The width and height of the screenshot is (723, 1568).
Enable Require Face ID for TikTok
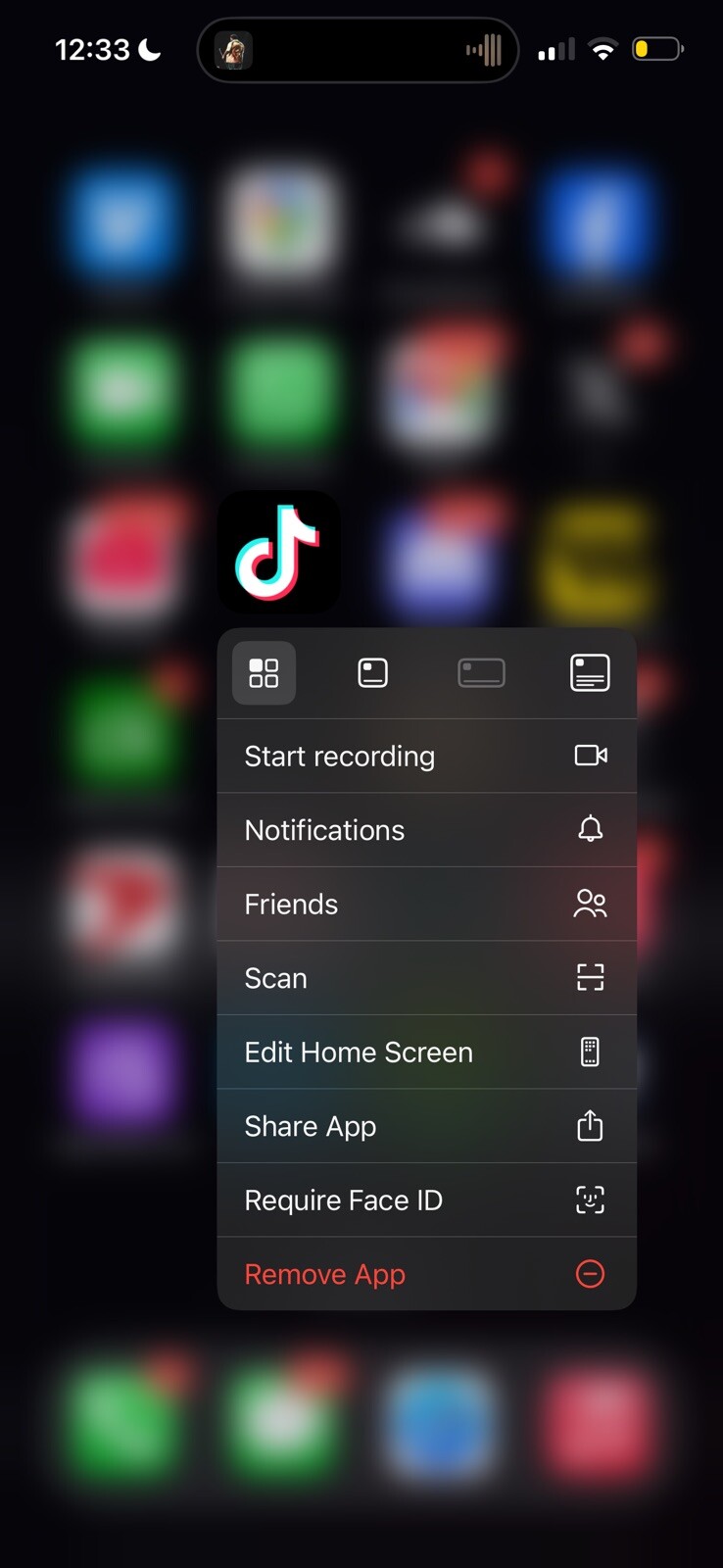426,1200
